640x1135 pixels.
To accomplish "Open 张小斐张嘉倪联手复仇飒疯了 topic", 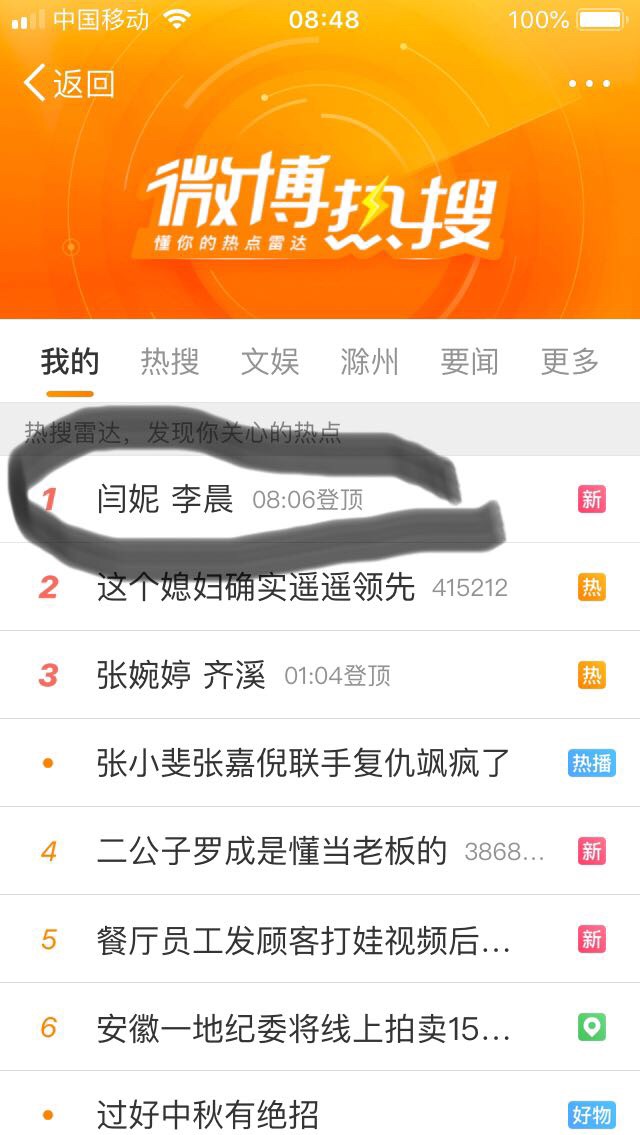I will tap(304, 763).
